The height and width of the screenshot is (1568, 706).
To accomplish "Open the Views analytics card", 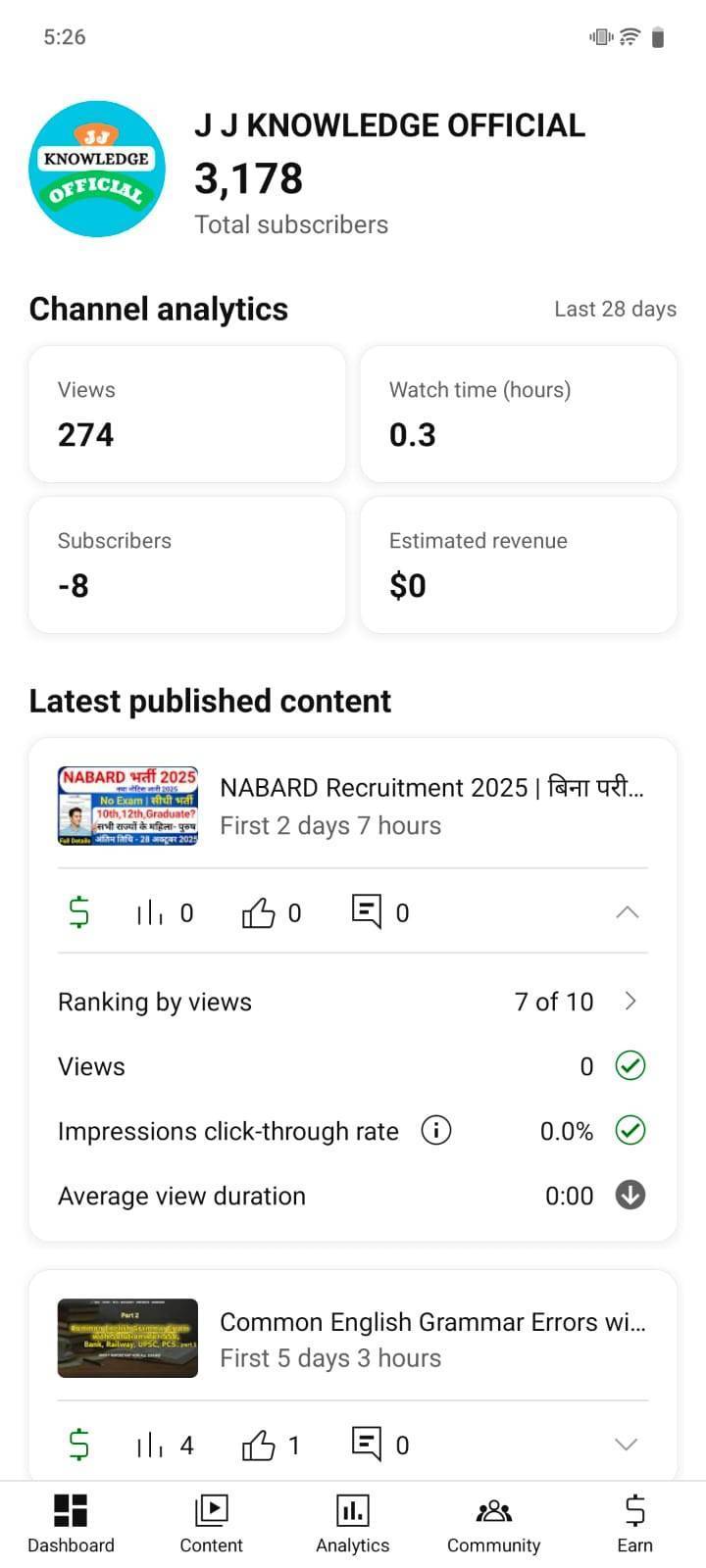I will tap(186, 414).
